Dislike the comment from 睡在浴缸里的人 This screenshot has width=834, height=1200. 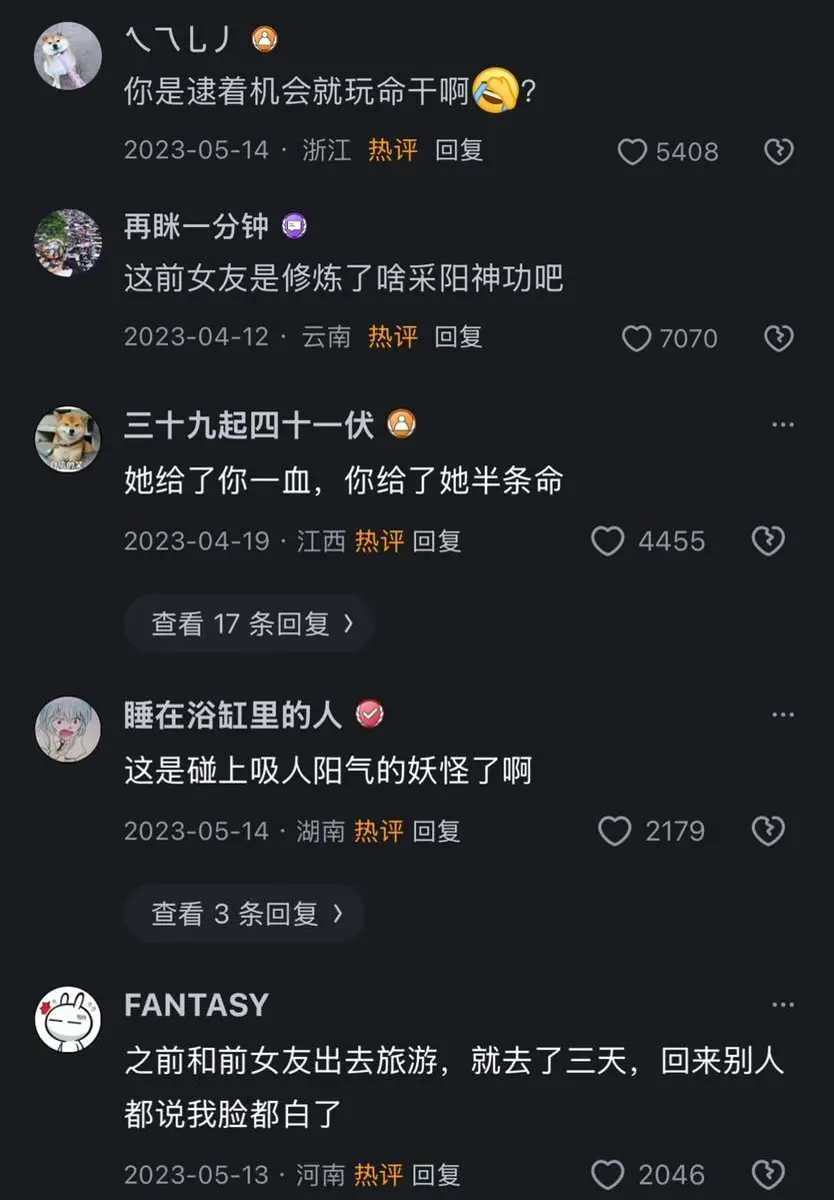768,831
